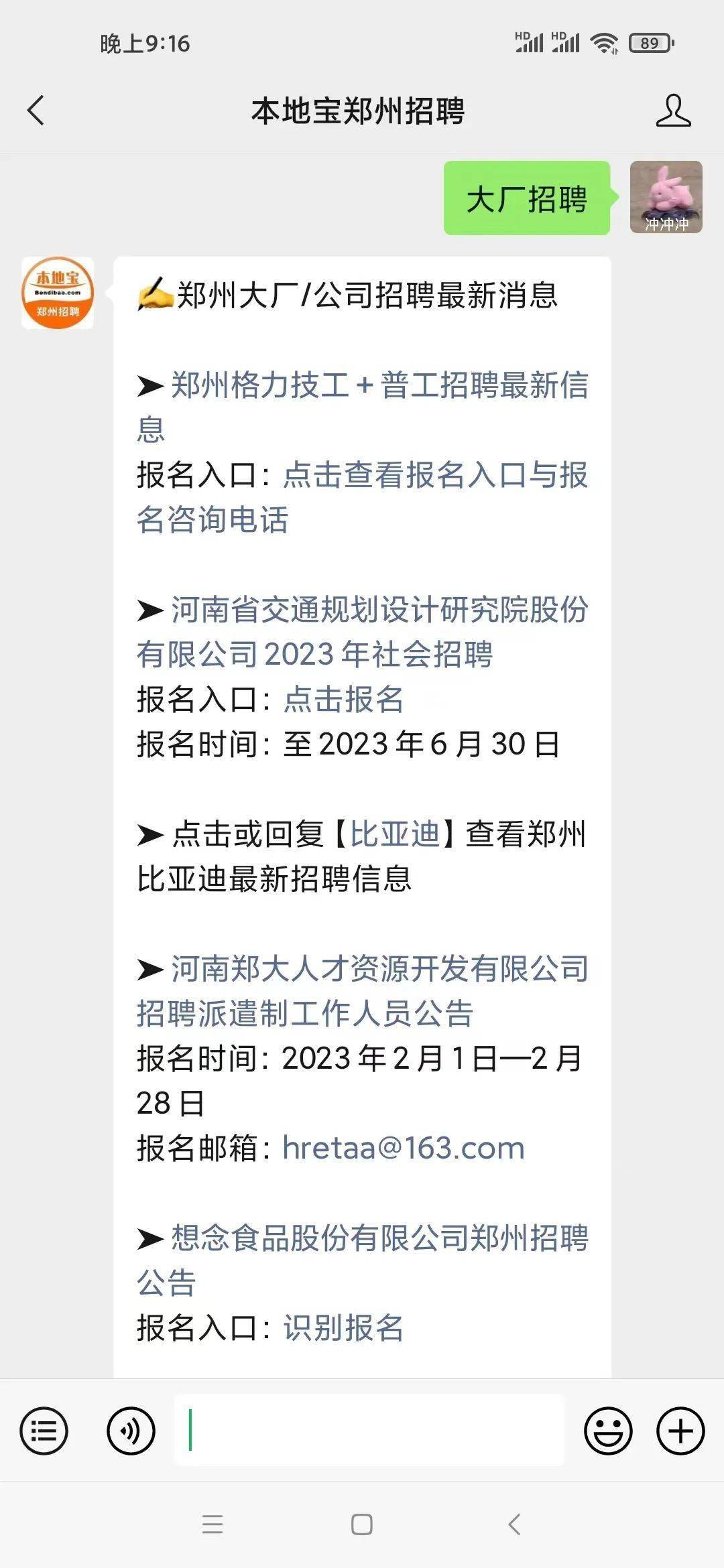The width and height of the screenshot is (724, 1568).
Task: Tap the 点击报名 link
Action: point(343,700)
